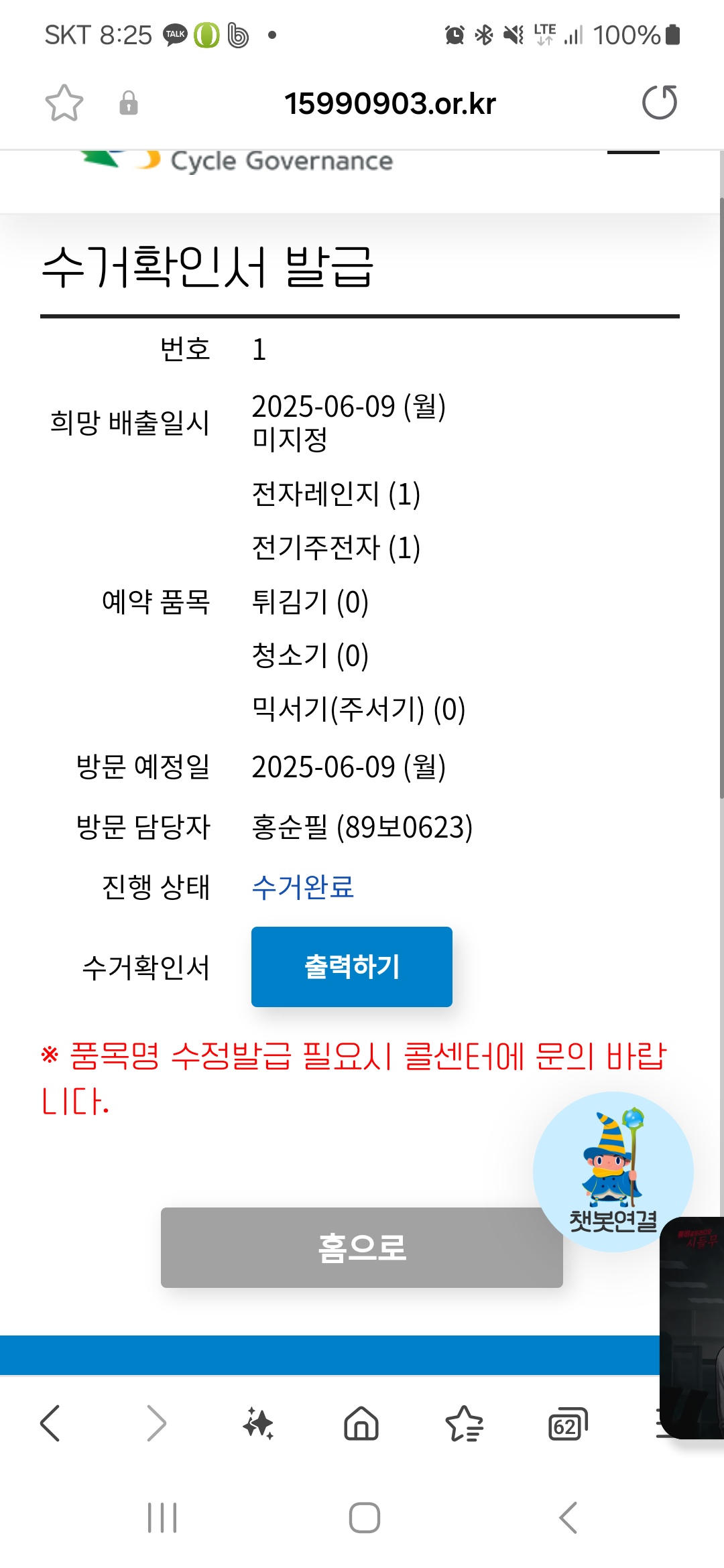This screenshot has height=1568, width=724.
Task: Open the browser AI sparkle tool
Action: click(x=259, y=1423)
